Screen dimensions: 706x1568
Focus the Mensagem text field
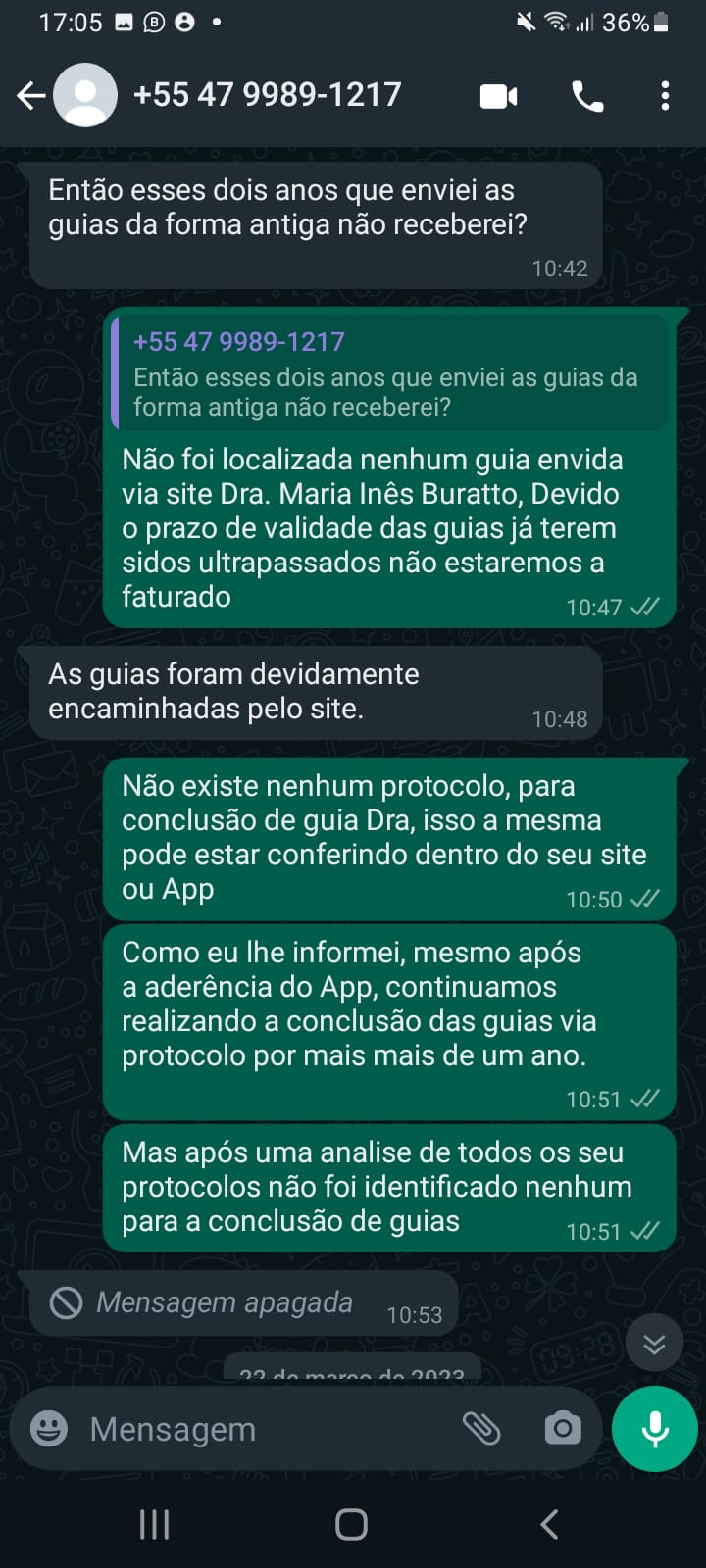[x=265, y=1429]
